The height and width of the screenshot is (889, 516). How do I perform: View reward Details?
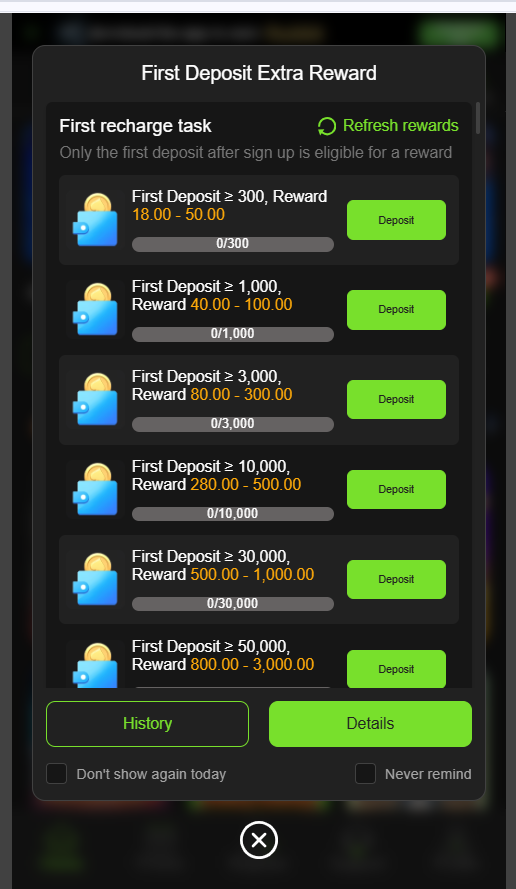370,724
